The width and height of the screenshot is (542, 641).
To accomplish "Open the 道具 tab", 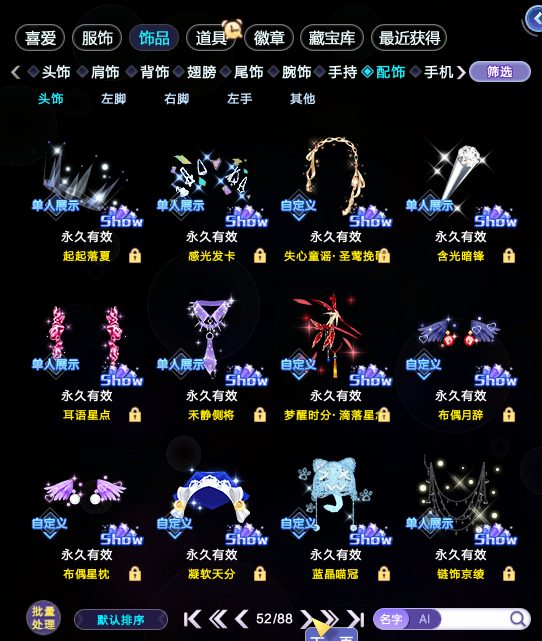I will click(x=211, y=38).
